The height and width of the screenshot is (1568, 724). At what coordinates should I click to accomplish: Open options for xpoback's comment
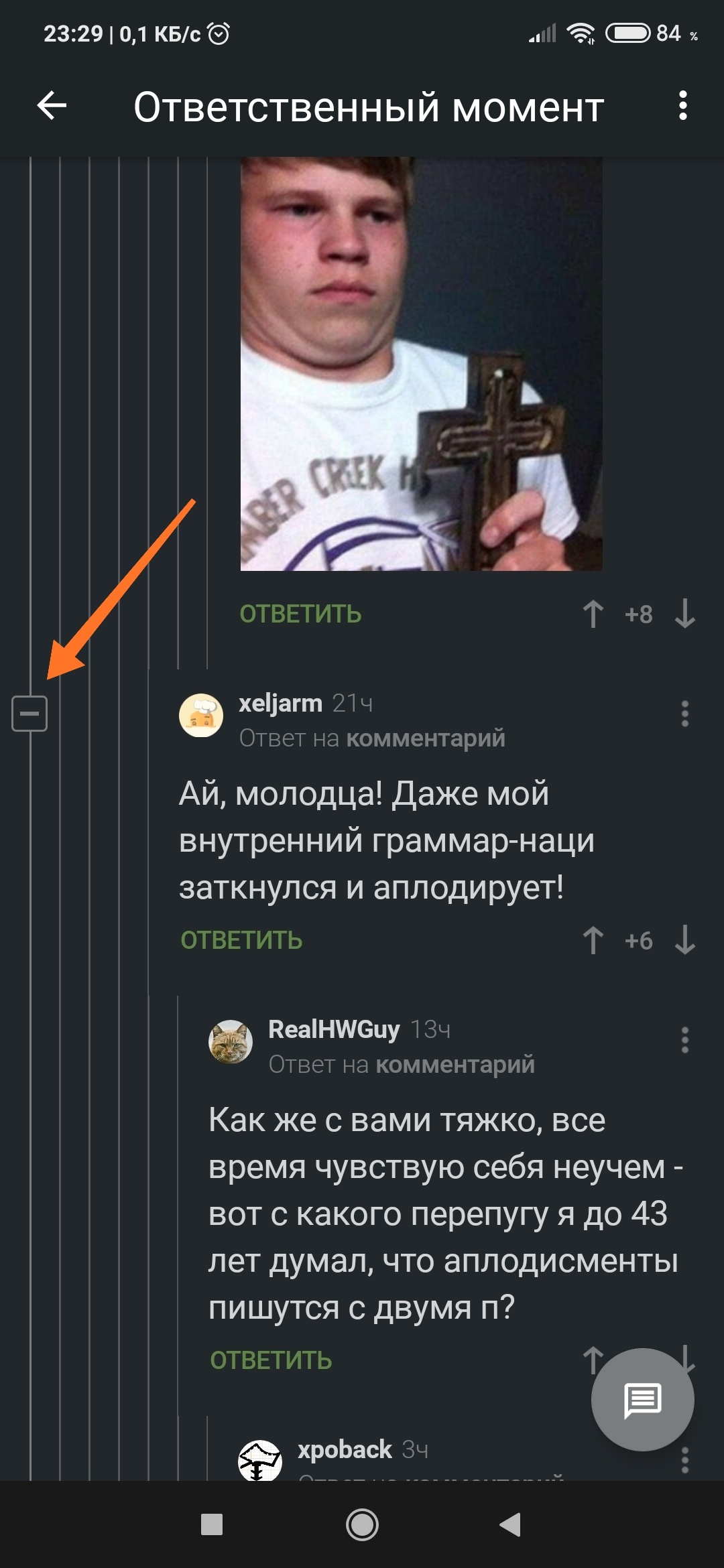[684, 1459]
